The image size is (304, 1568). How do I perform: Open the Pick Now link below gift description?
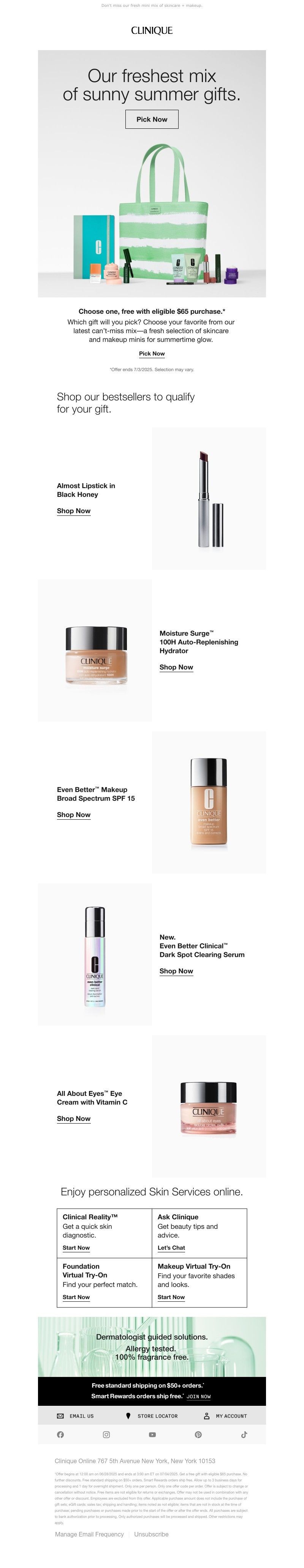click(x=152, y=354)
